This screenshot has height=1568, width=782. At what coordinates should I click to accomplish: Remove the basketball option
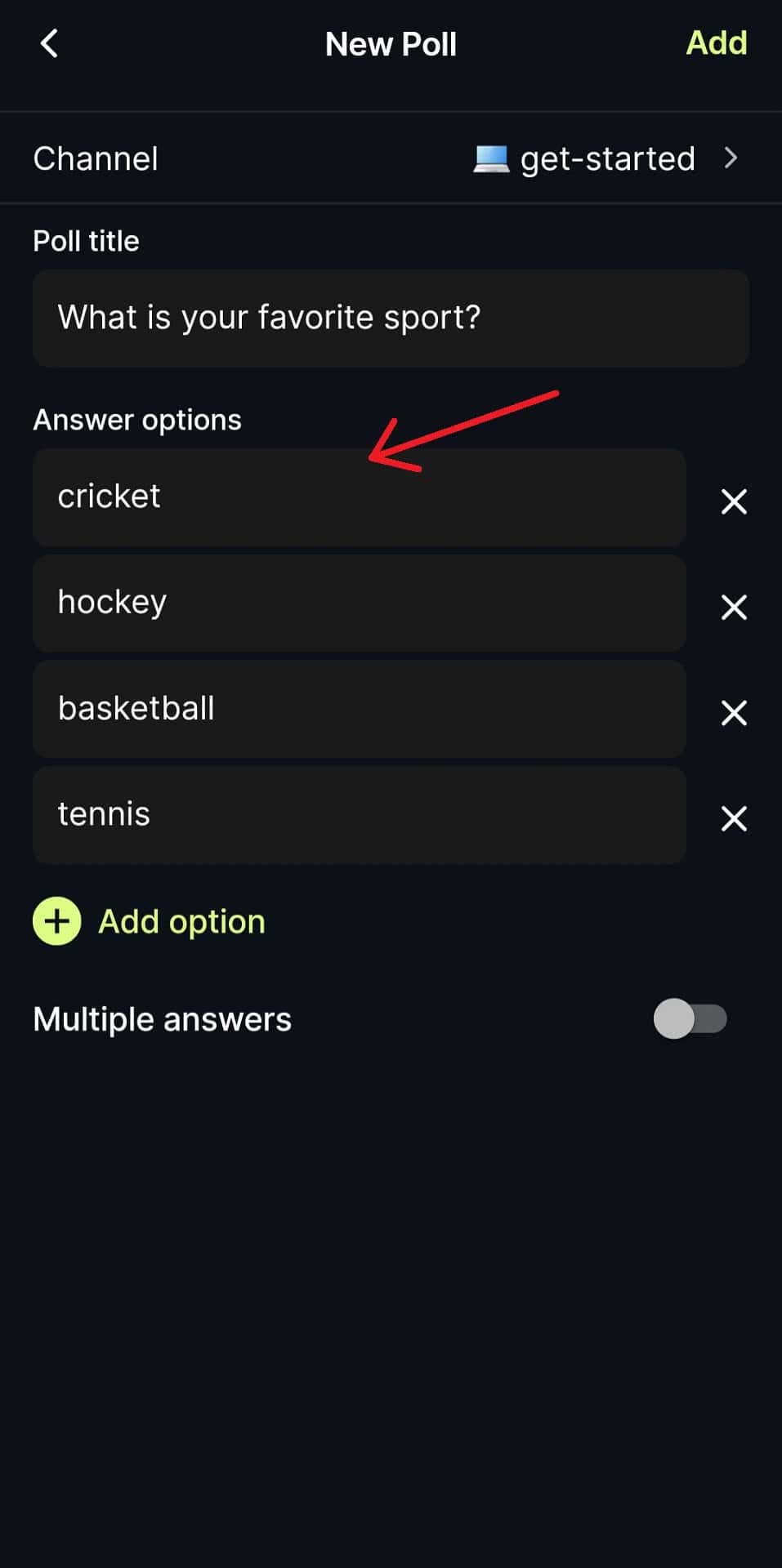point(734,713)
